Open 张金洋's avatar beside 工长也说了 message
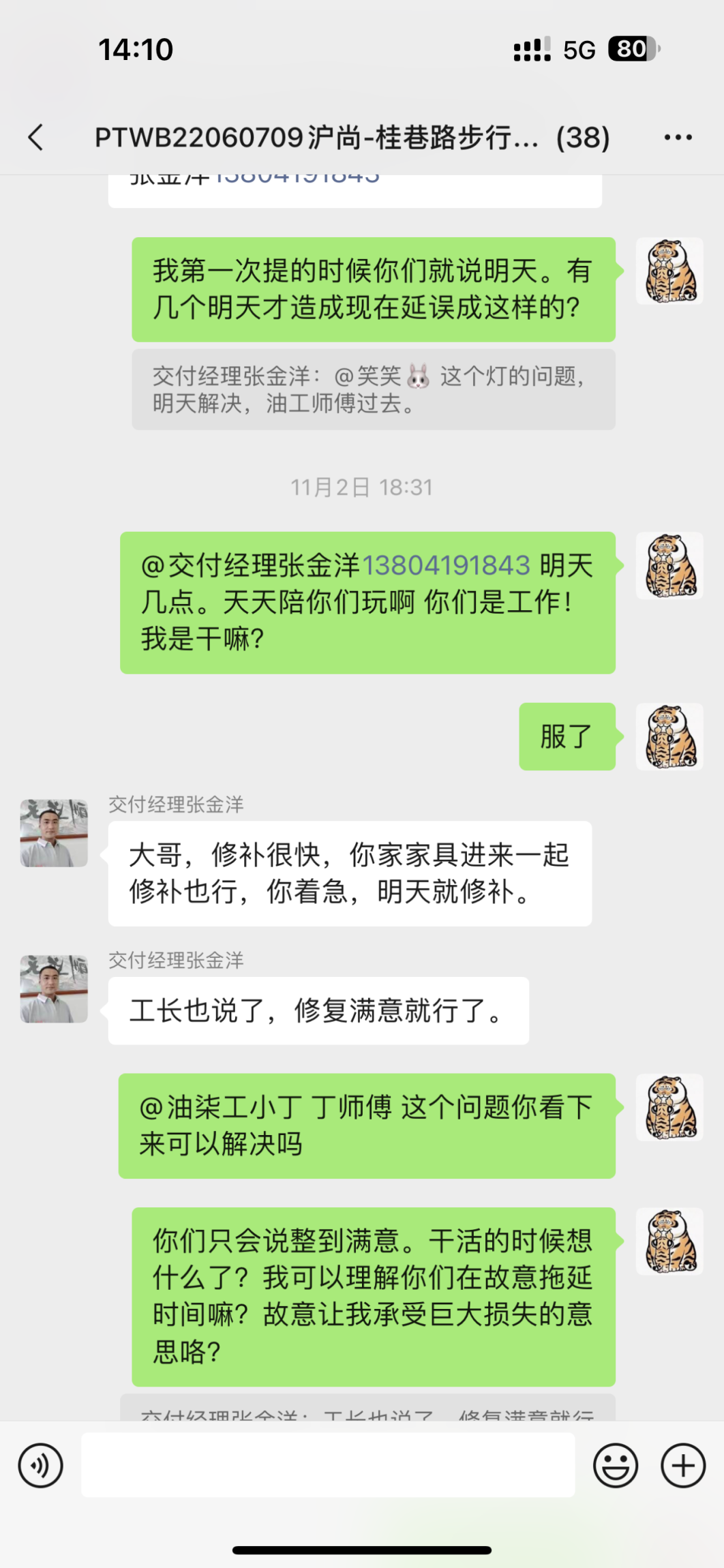The width and height of the screenshot is (724, 1568). [x=54, y=989]
